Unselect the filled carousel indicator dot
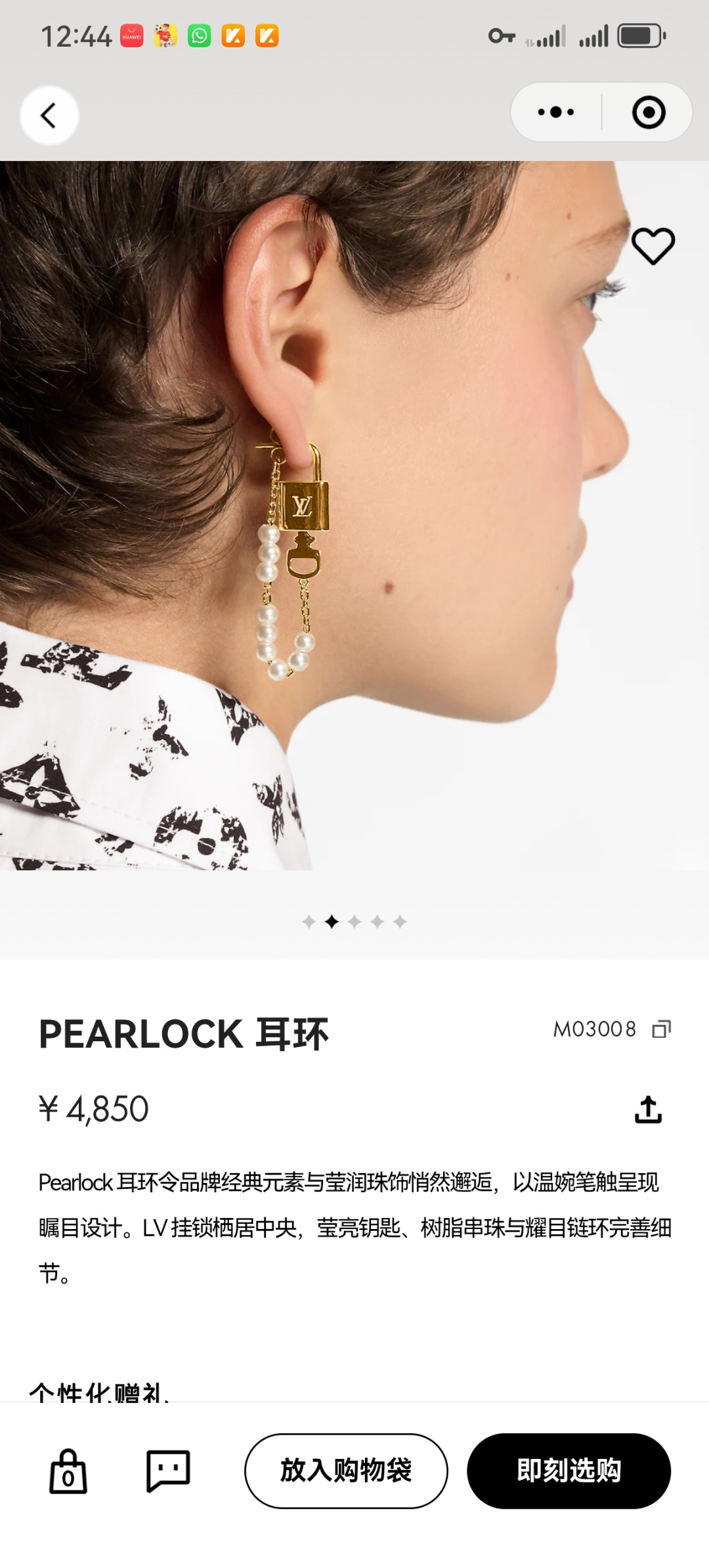Viewport: 709px width, 1568px height. coord(331,922)
